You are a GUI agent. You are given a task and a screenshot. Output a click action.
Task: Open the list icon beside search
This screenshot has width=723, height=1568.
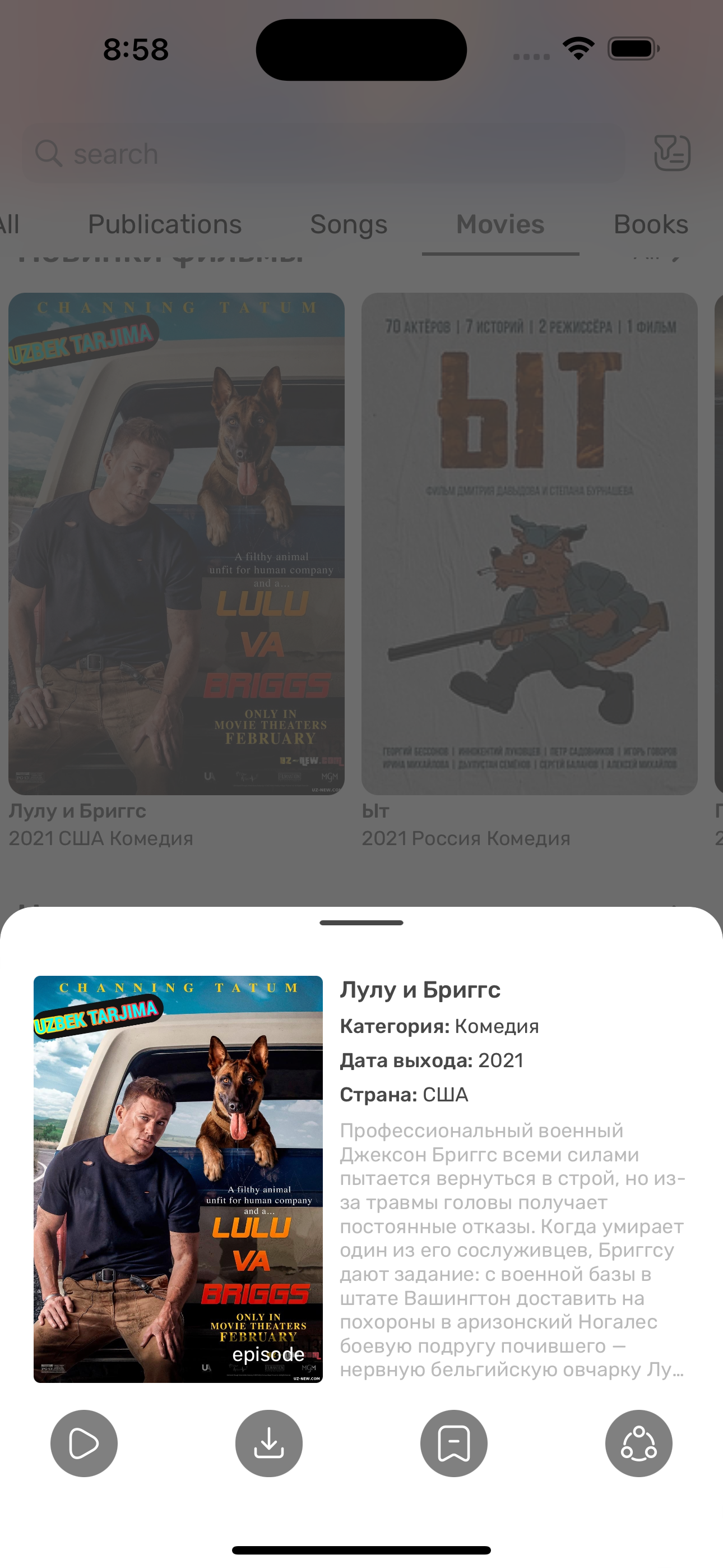[x=672, y=153]
